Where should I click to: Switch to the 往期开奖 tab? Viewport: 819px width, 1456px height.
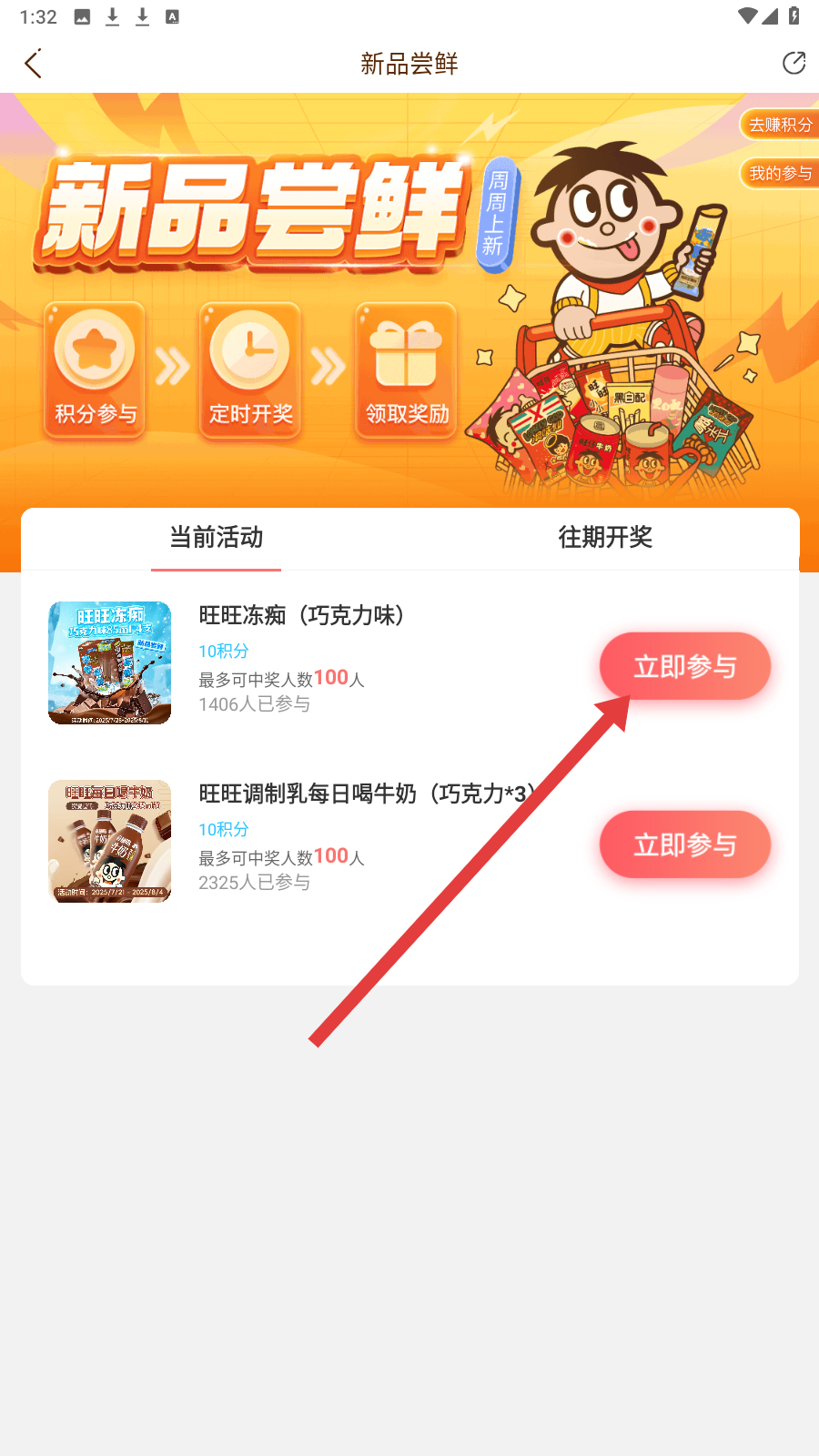(x=605, y=538)
